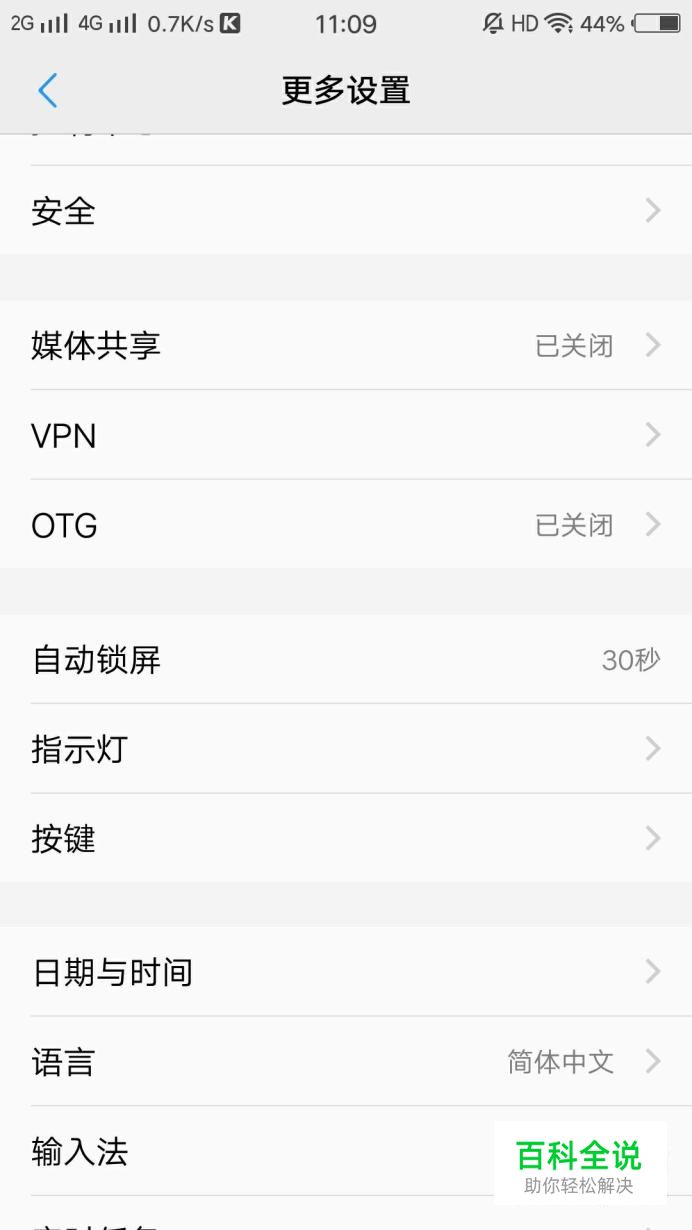
Task: Open 输入法 settings
Action: pyautogui.click(x=346, y=1151)
